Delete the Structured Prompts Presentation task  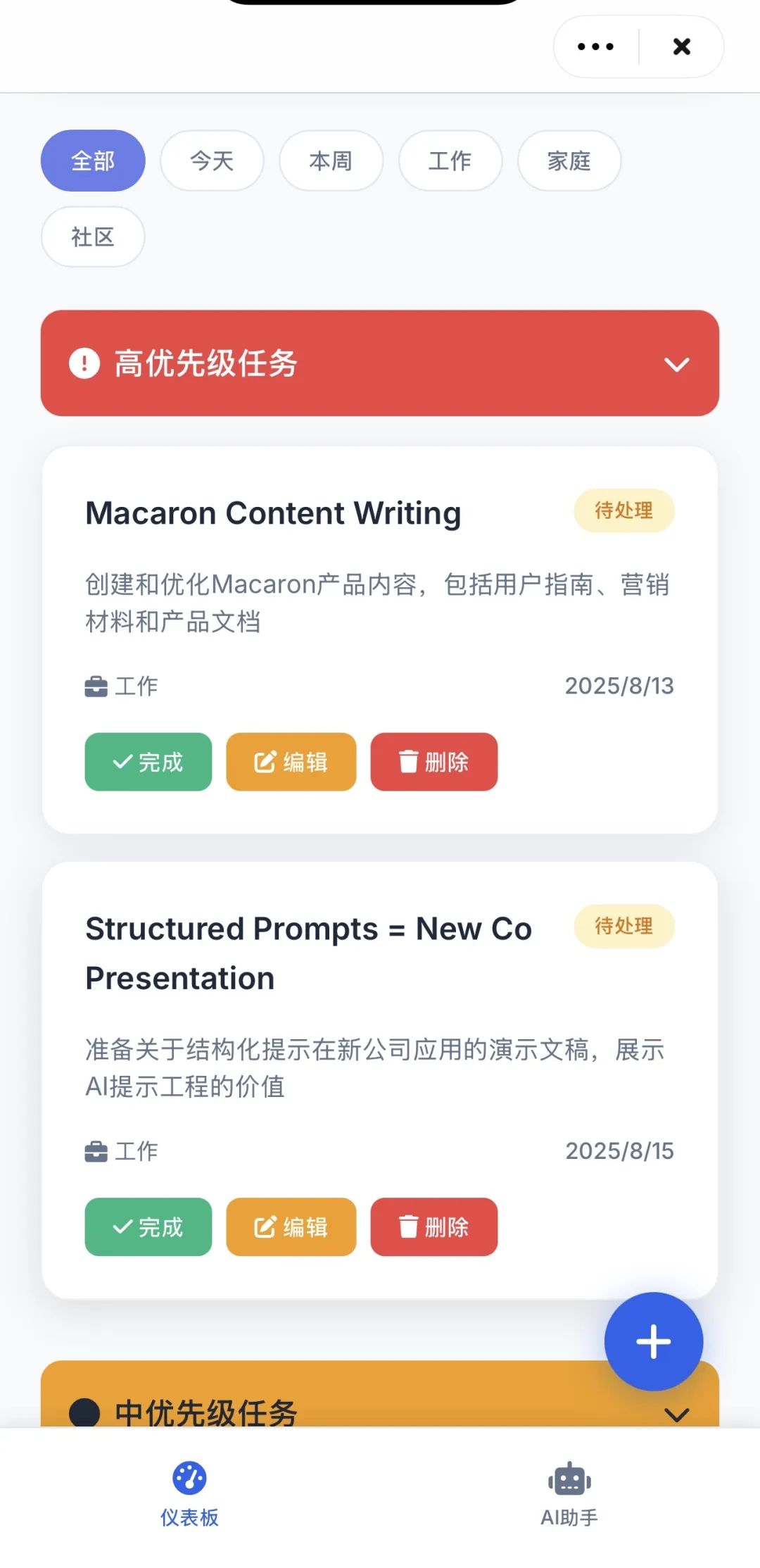433,1227
